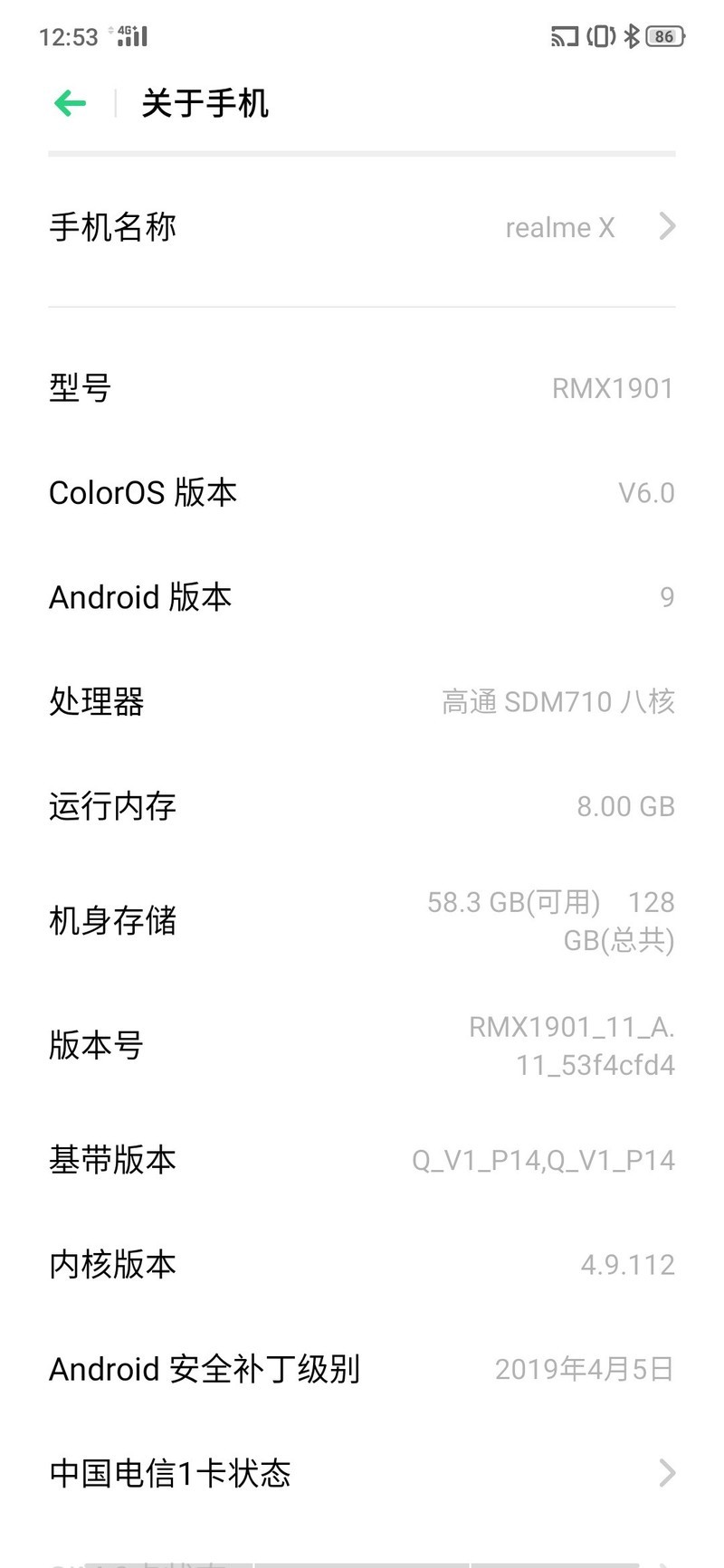Image resolution: width=724 pixels, height=1568 pixels.
Task: Select the 关于手机 page title
Action: (x=203, y=103)
